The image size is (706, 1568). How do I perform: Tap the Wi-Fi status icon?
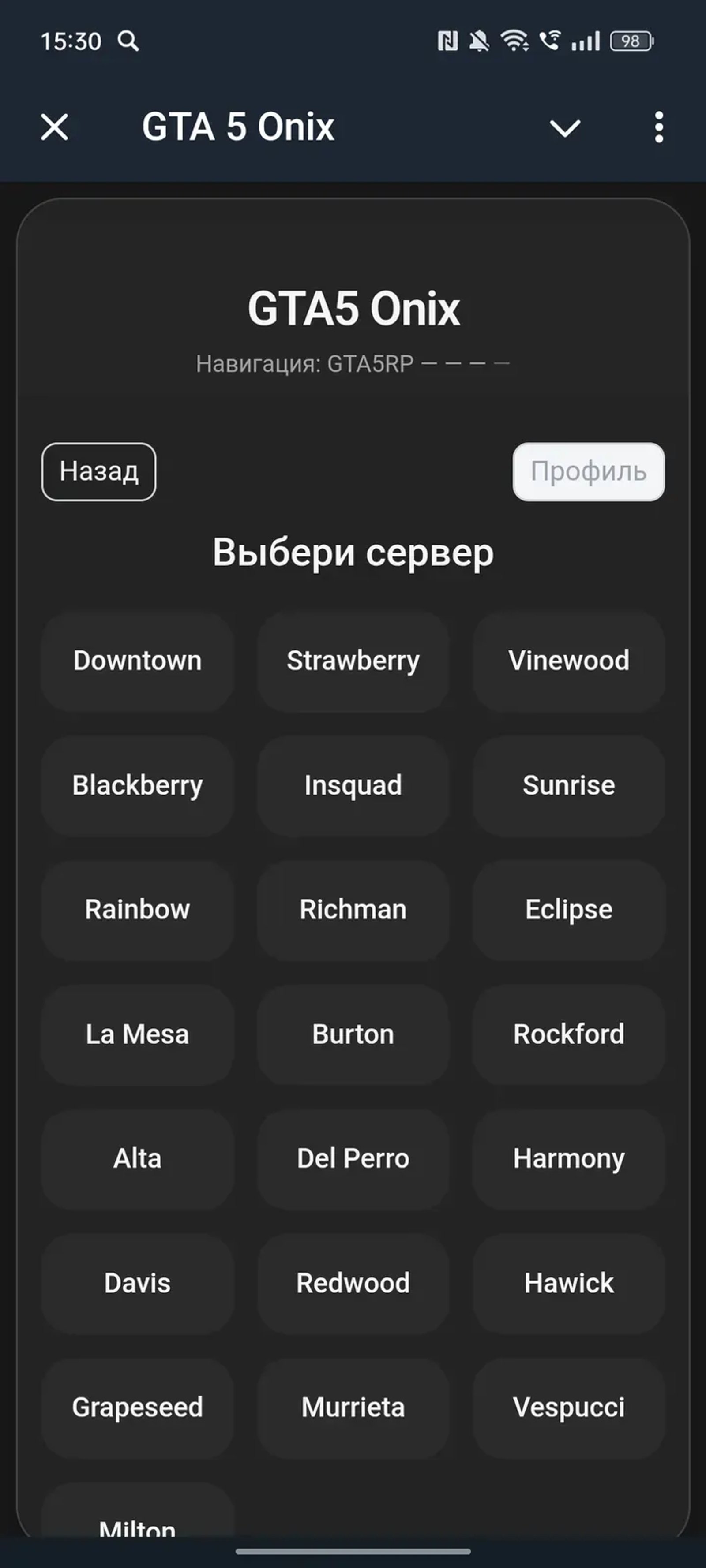[x=514, y=41]
